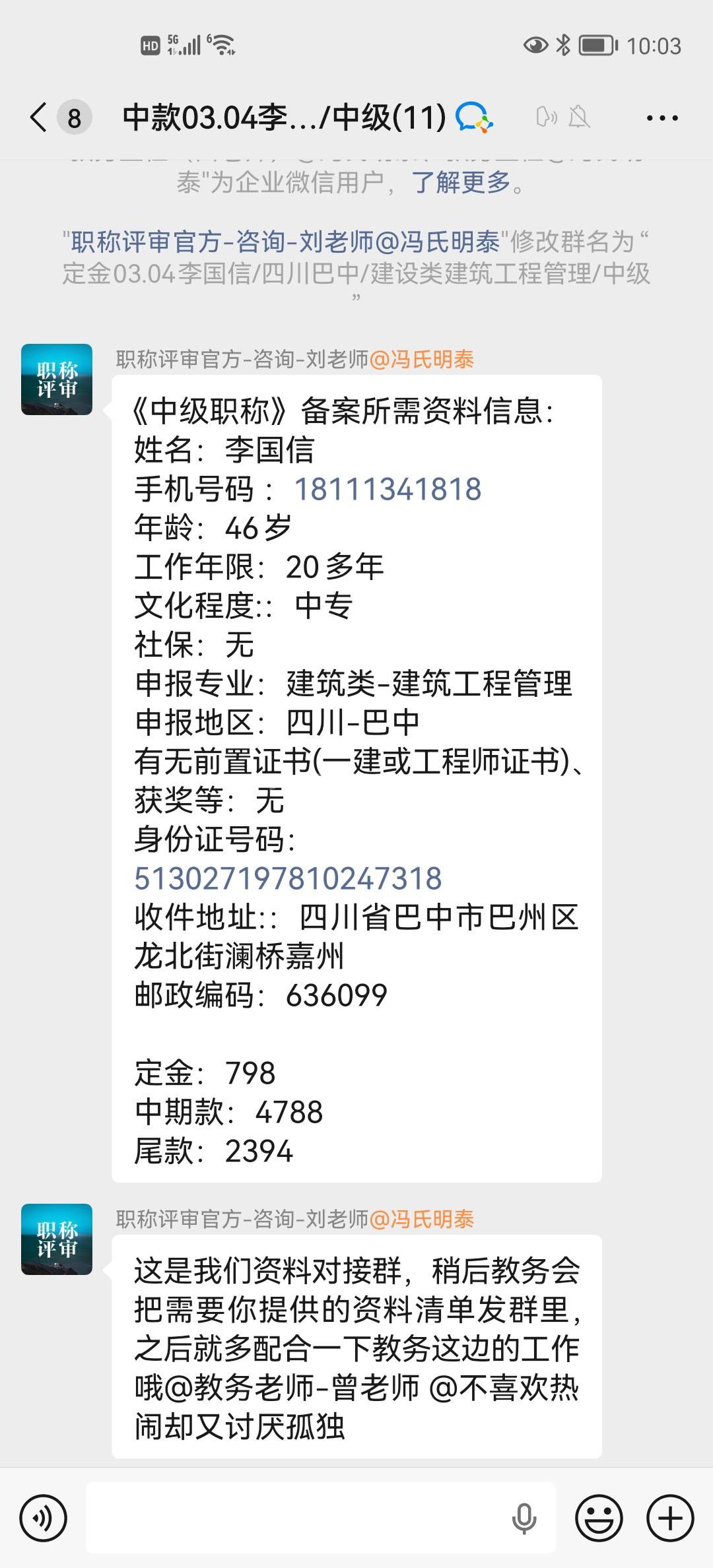Go back to the chat list

40,118
